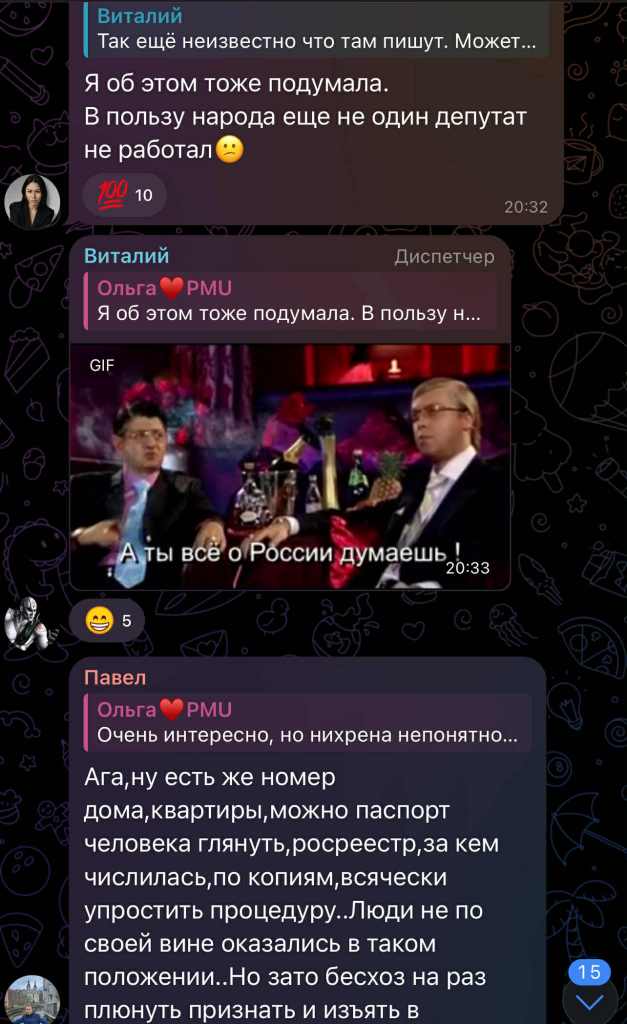The width and height of the screenshot is (627, 1024).
Task: Open Павел's avatar at the bottom left
Action: [x=33, y=1000]
